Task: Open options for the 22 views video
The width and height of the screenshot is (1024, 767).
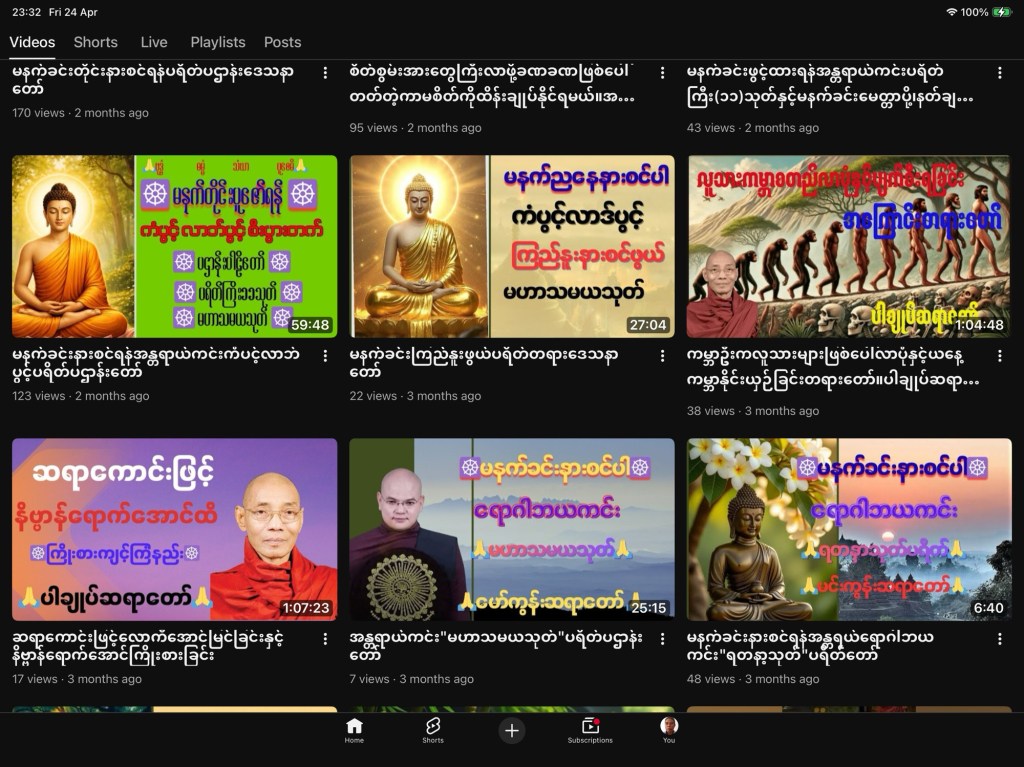Action: point(662,355)
